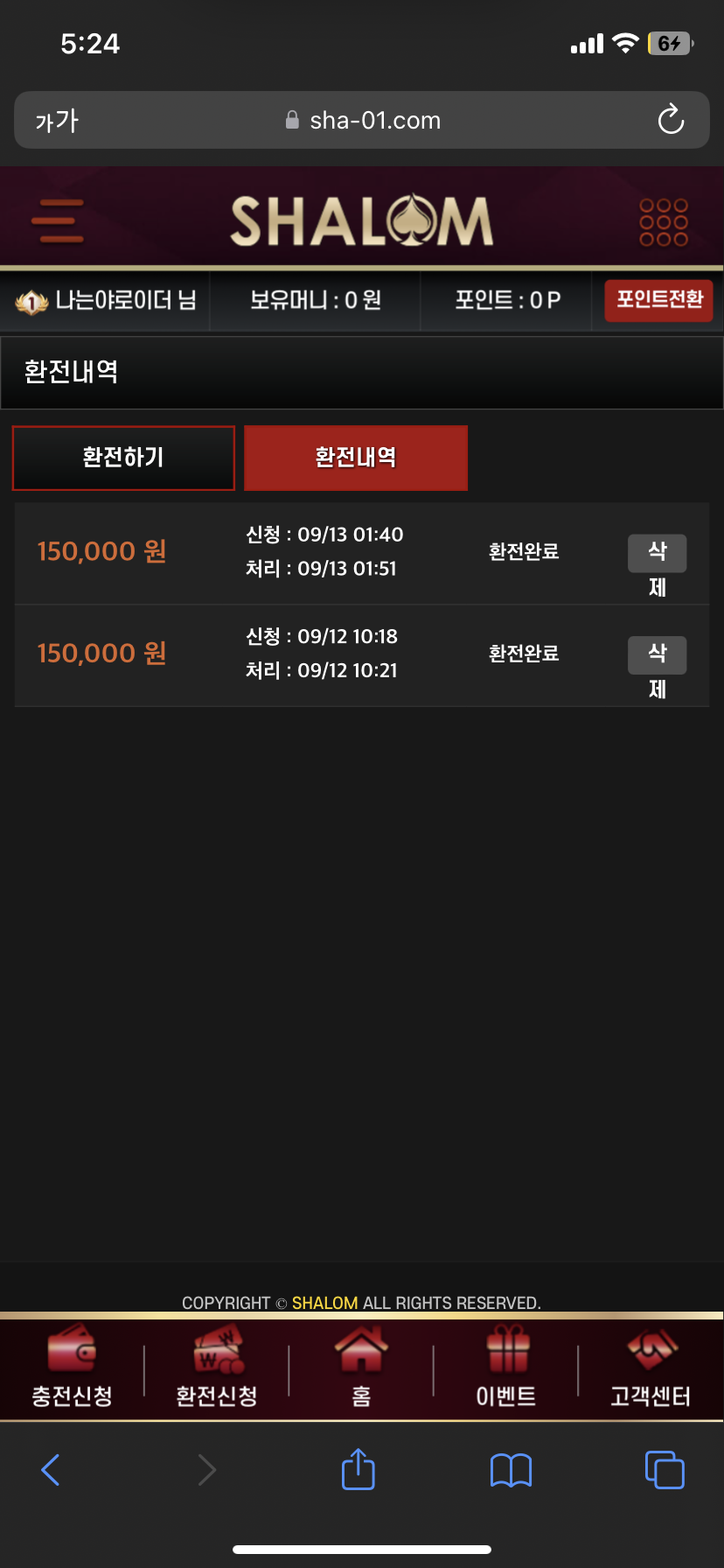Screen dimensions: 724x1568
Task: Select the 환전내역 tab
Action: [x=356, y=458]
